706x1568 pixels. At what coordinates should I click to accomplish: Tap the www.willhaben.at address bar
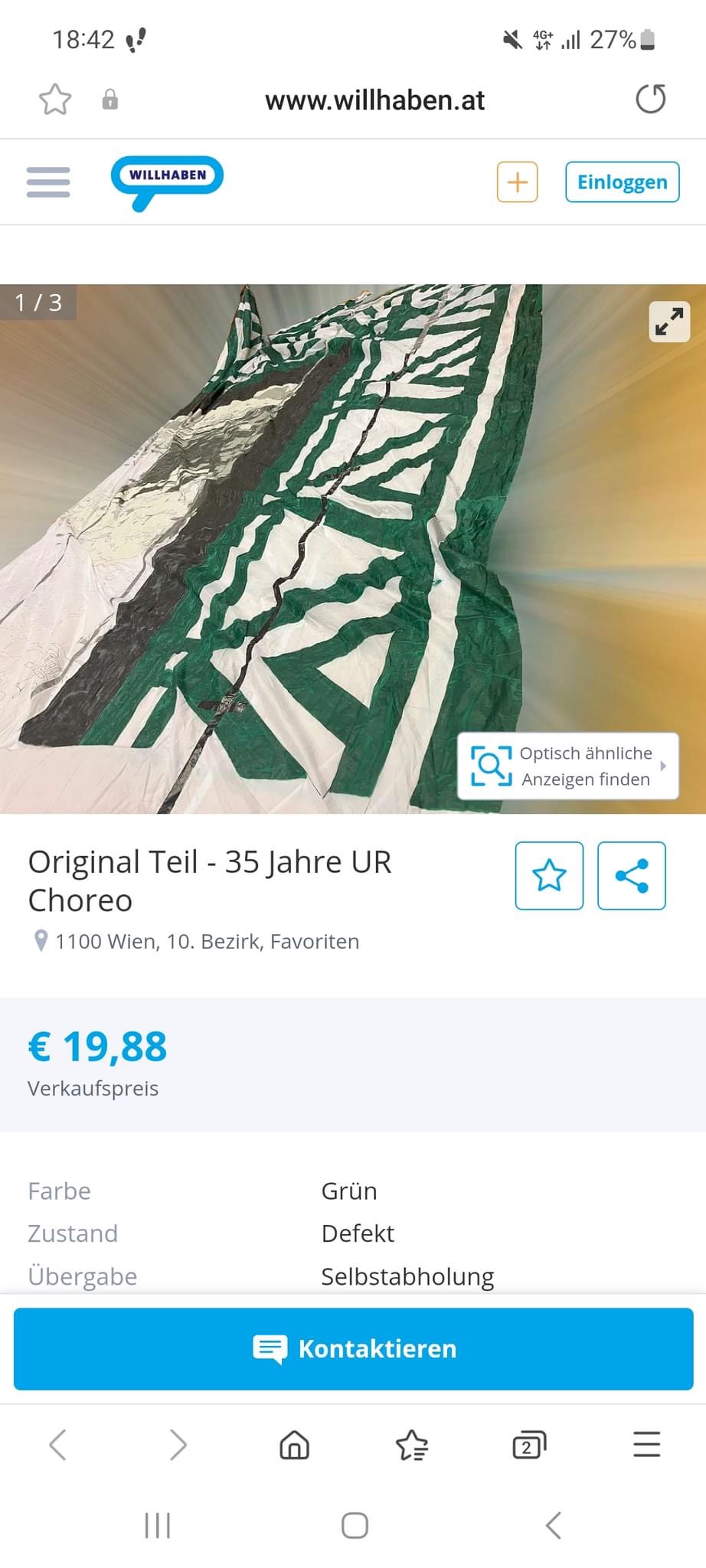[374, 100]
